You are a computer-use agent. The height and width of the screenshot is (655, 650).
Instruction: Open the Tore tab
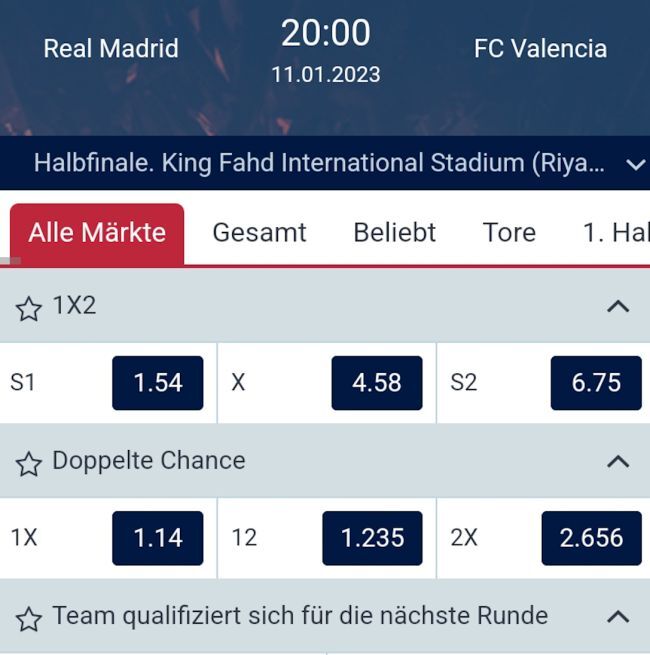click(x=509, y=233)
